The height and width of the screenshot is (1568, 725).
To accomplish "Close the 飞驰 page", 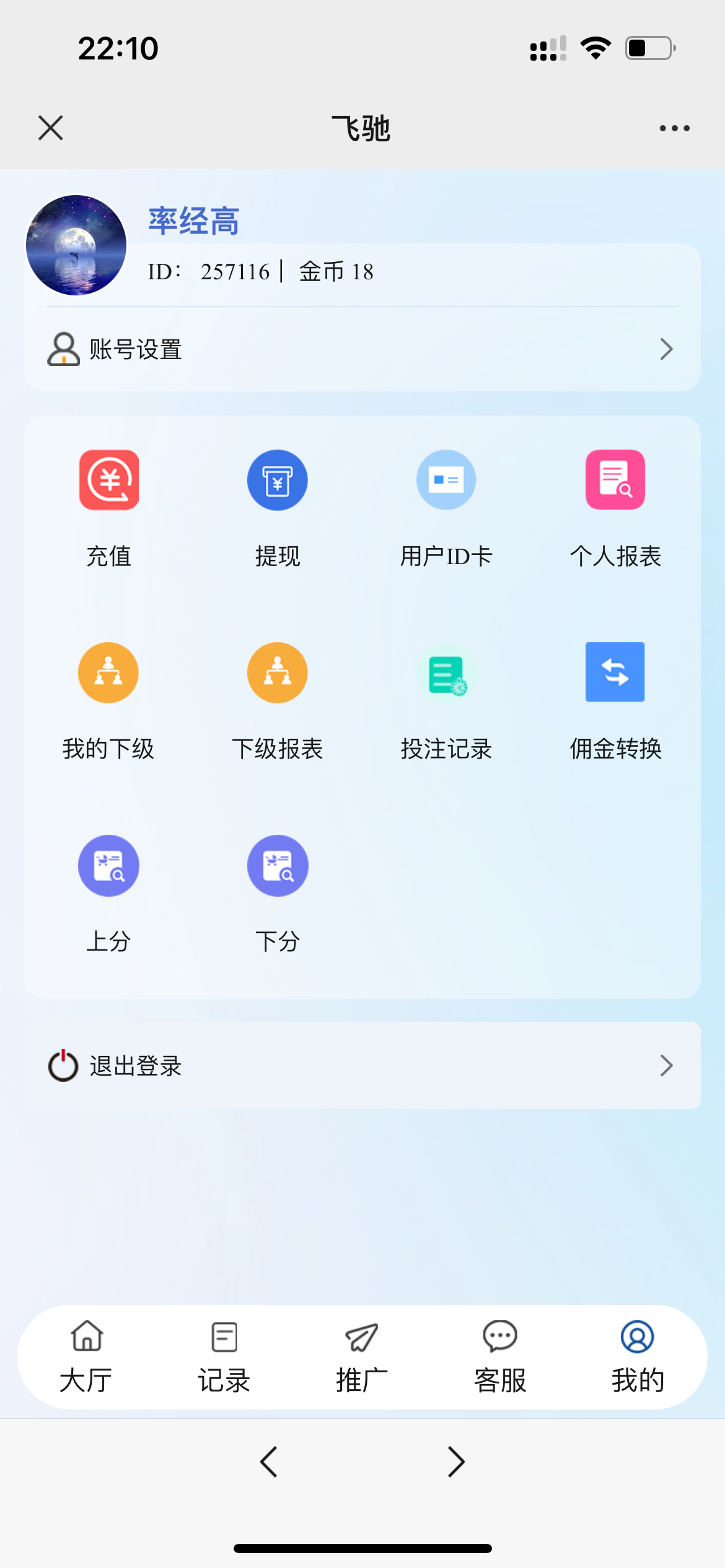I will 50,128.
